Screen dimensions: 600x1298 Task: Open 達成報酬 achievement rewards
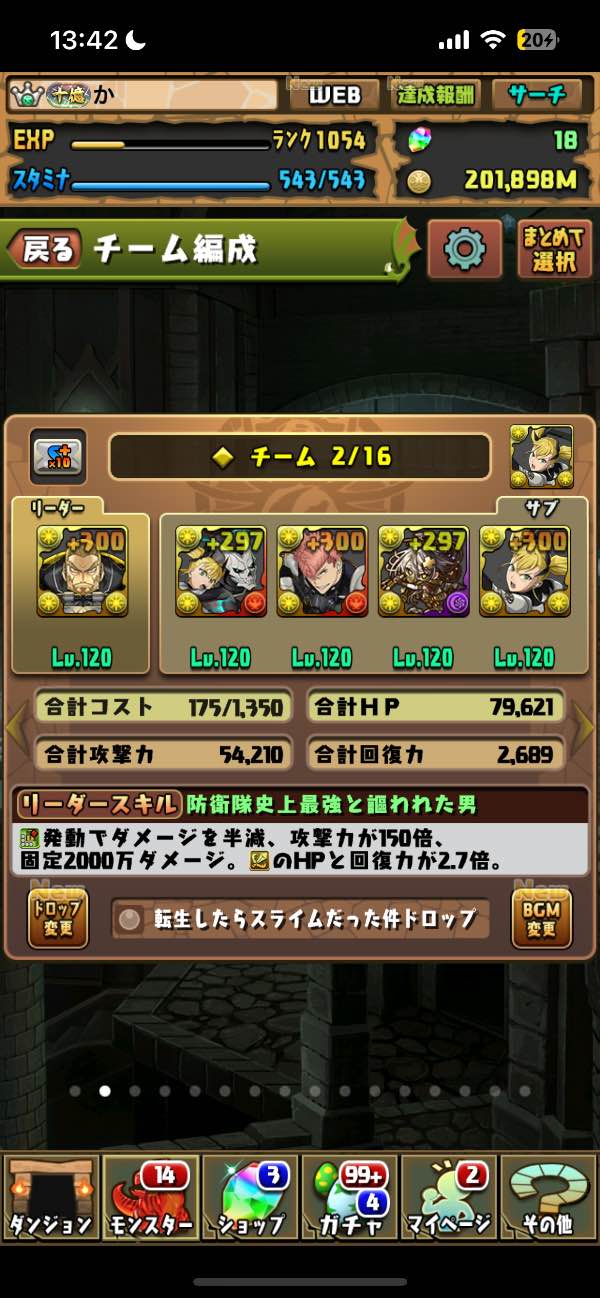pyautogui.click(x=436, y=96)
